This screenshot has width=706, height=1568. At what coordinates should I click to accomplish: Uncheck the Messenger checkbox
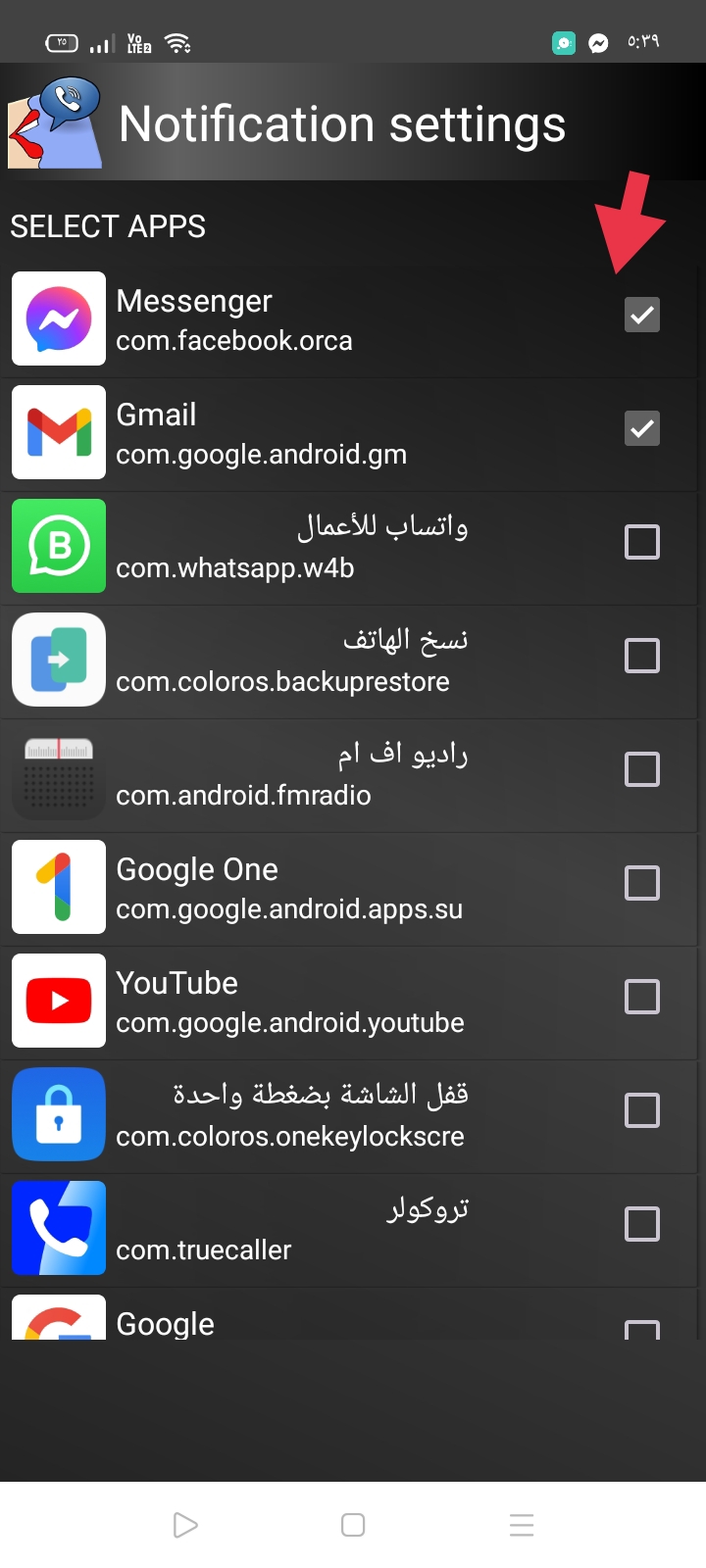pyautogui.click(x=642, y=315)
